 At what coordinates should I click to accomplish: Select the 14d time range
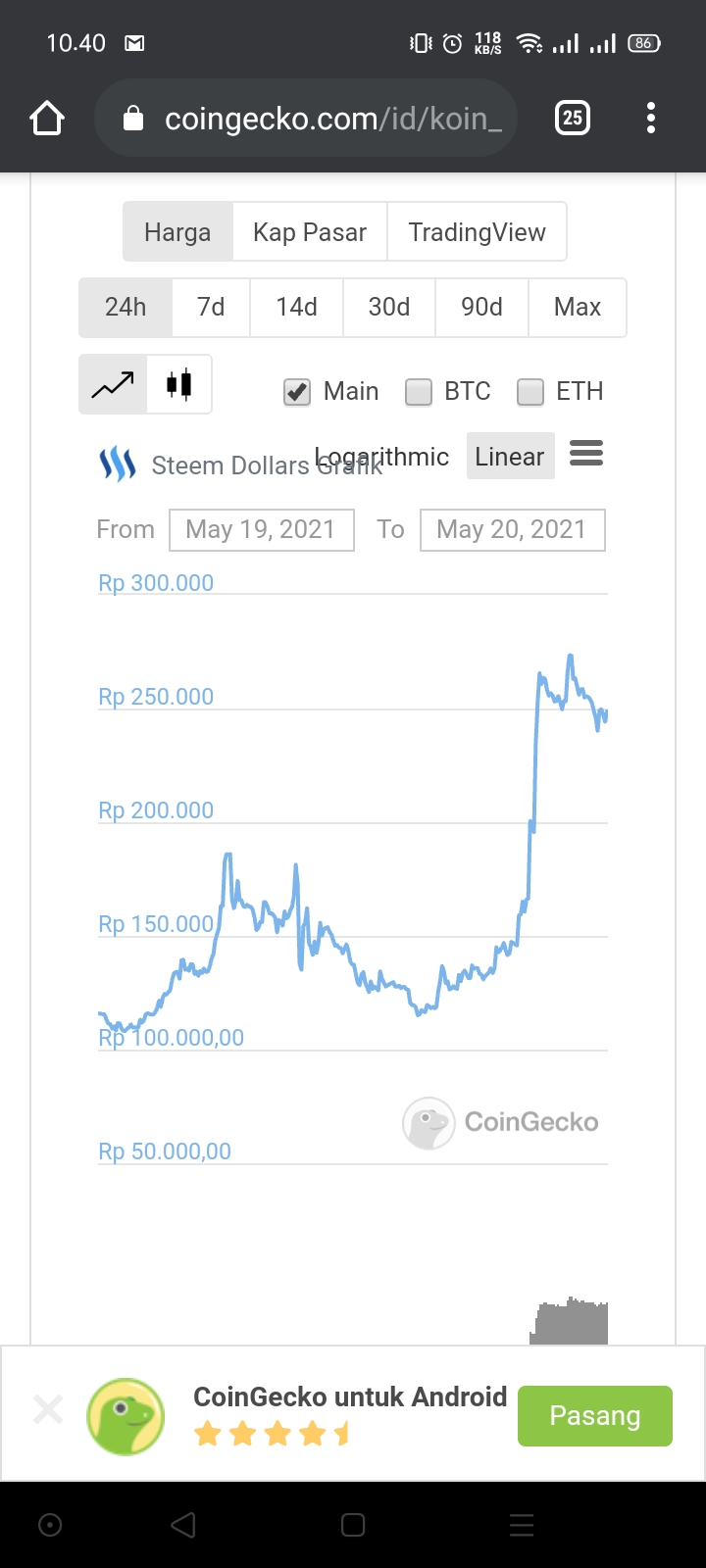pos(296,307)
